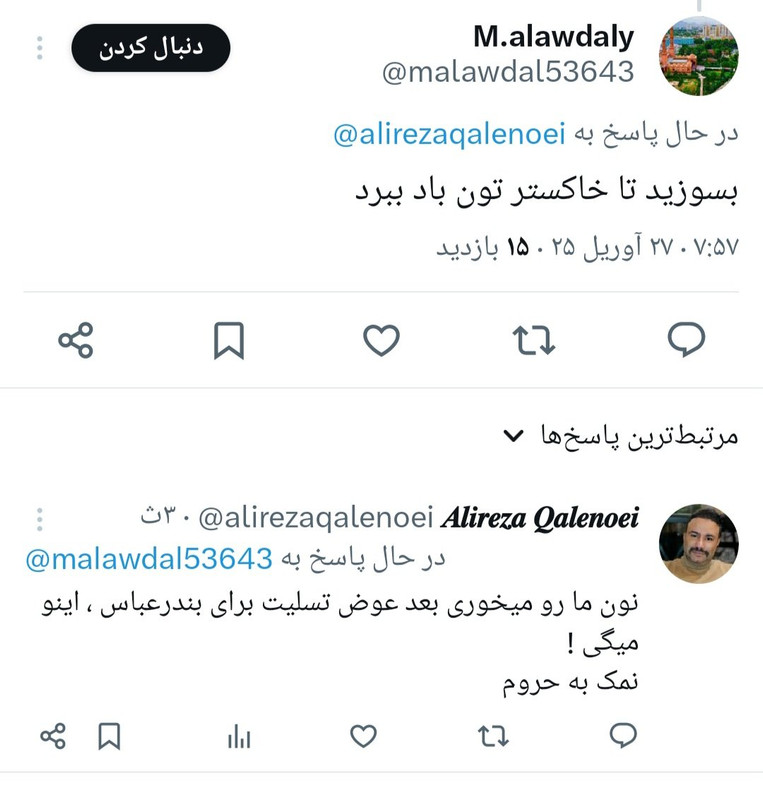Repost M.alawdaly's post
This screenshot has height=800, width=763.
pyautogui.click(x=534, y=341)
